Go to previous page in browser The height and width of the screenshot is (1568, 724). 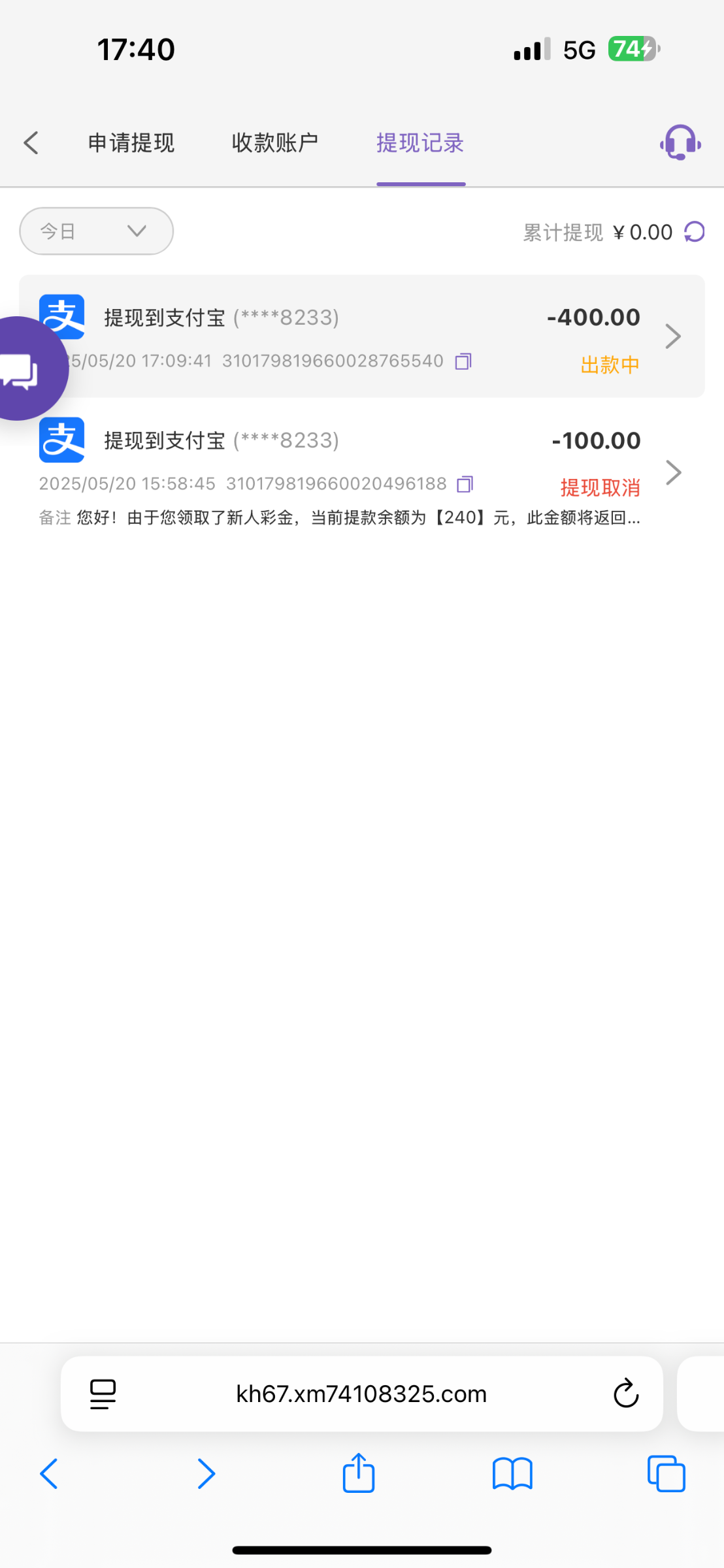(50, 1474)
